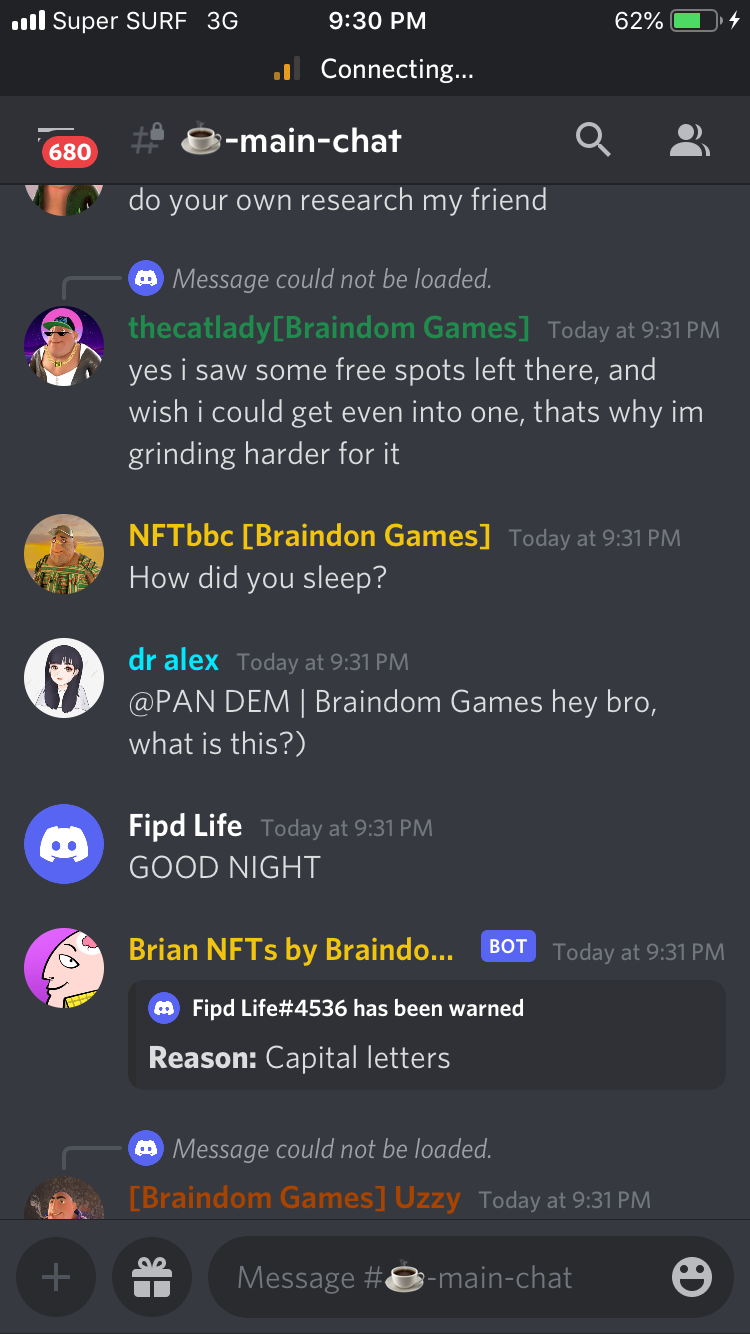Search messages in main-chat
Viewport: 750px width, 1334px height.
593,141
